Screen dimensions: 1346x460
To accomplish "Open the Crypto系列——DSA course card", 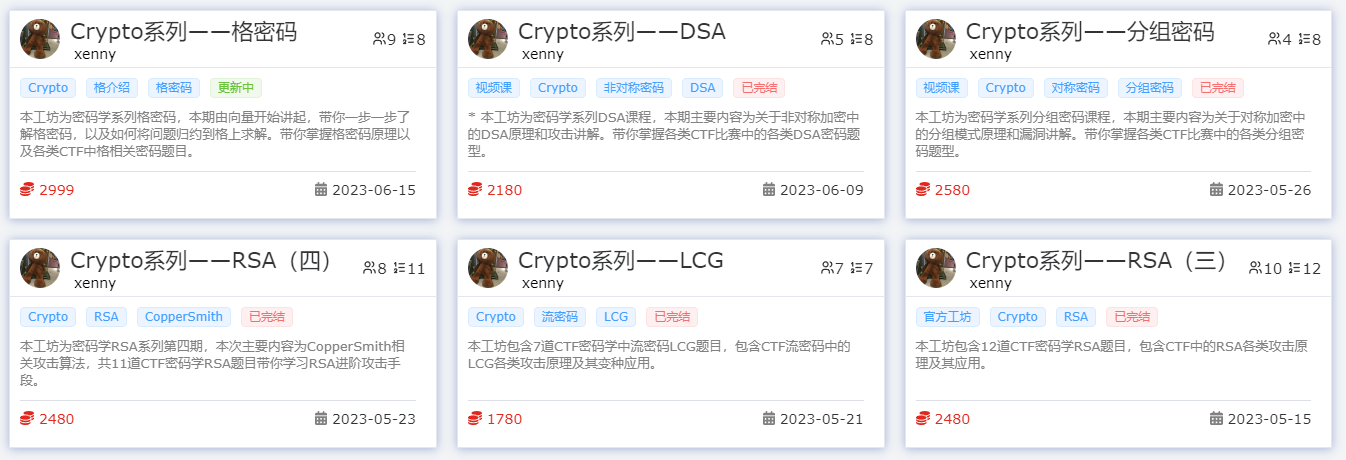I will click(621, 32).
